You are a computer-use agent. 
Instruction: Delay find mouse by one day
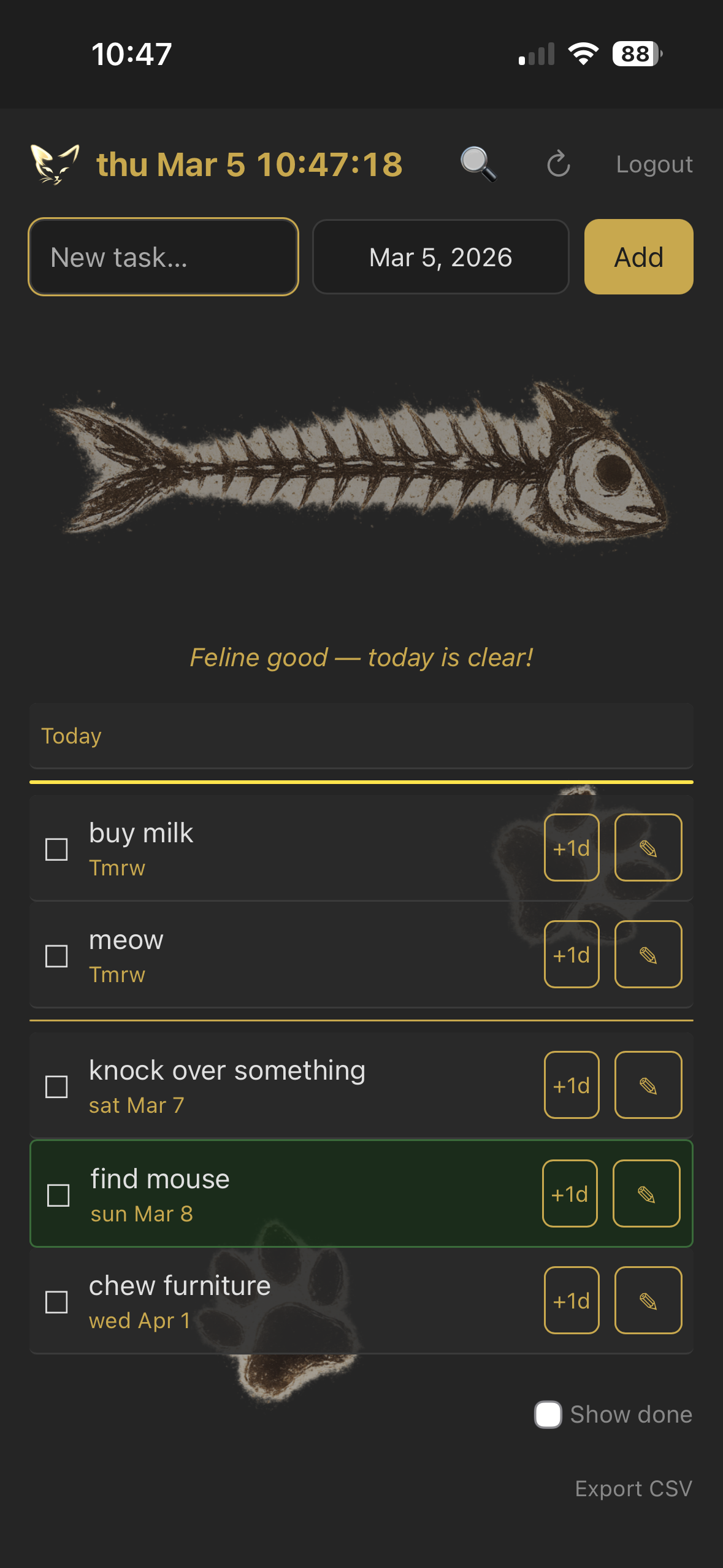point(569,1194)
